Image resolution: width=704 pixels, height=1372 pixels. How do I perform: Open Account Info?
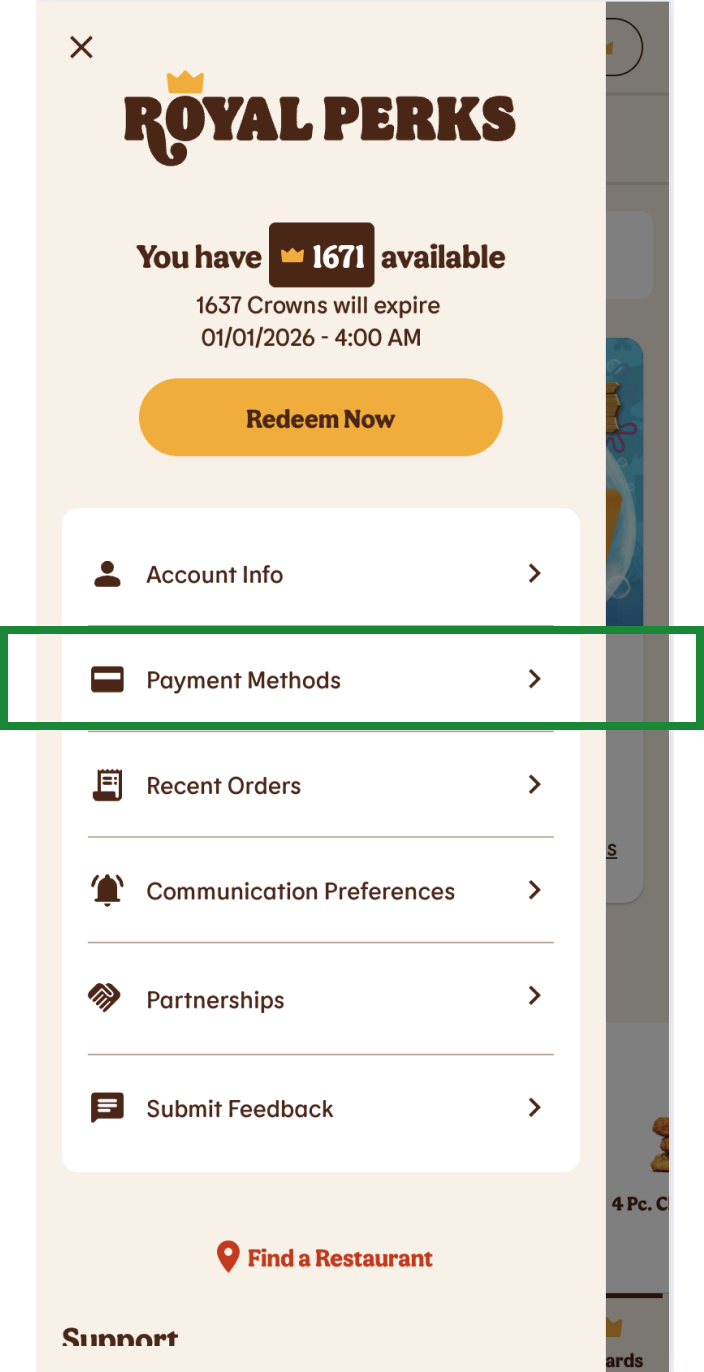pyautogui.click(x=320, y=574)
